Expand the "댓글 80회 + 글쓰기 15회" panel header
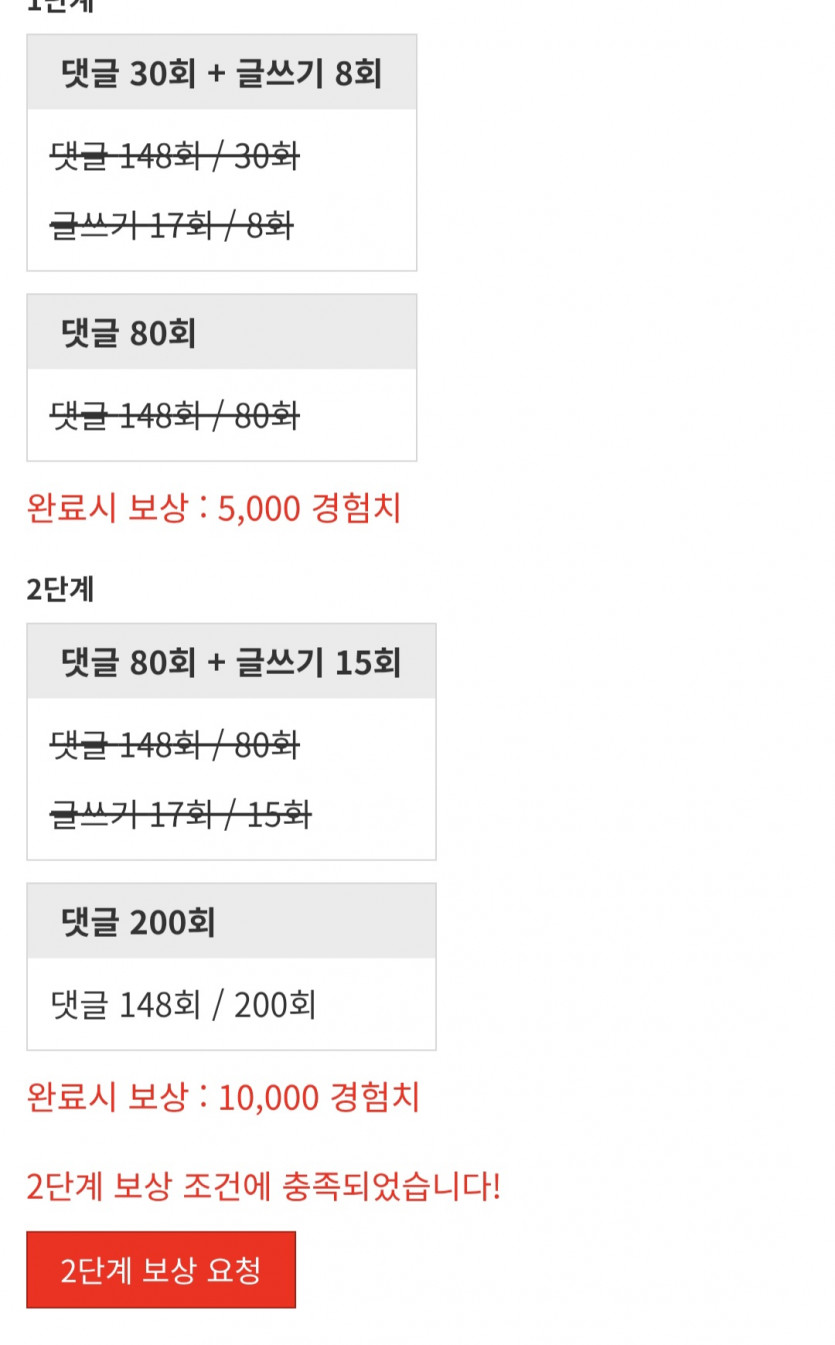 tap(231, 661)
